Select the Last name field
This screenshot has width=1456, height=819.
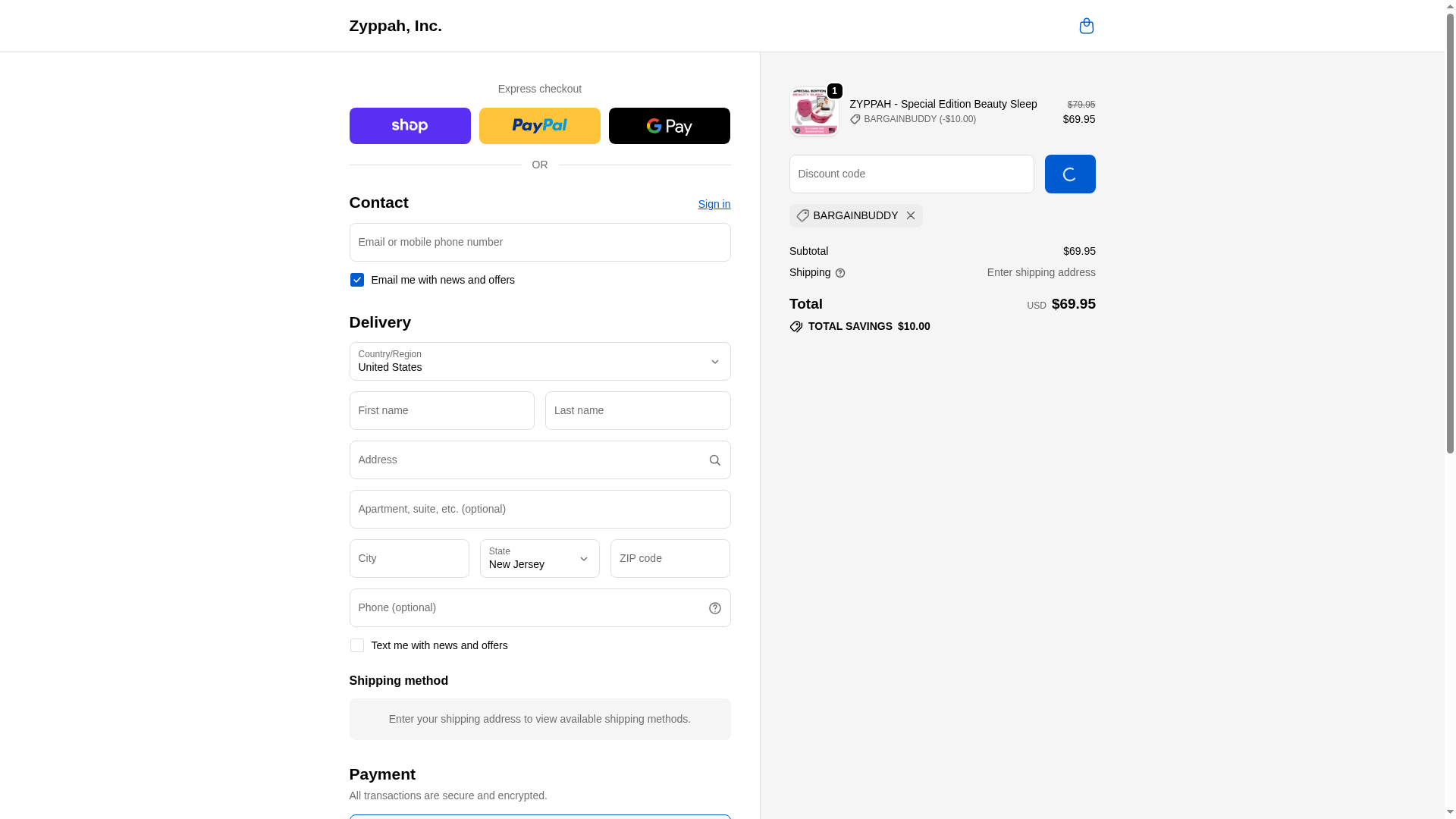637,411
